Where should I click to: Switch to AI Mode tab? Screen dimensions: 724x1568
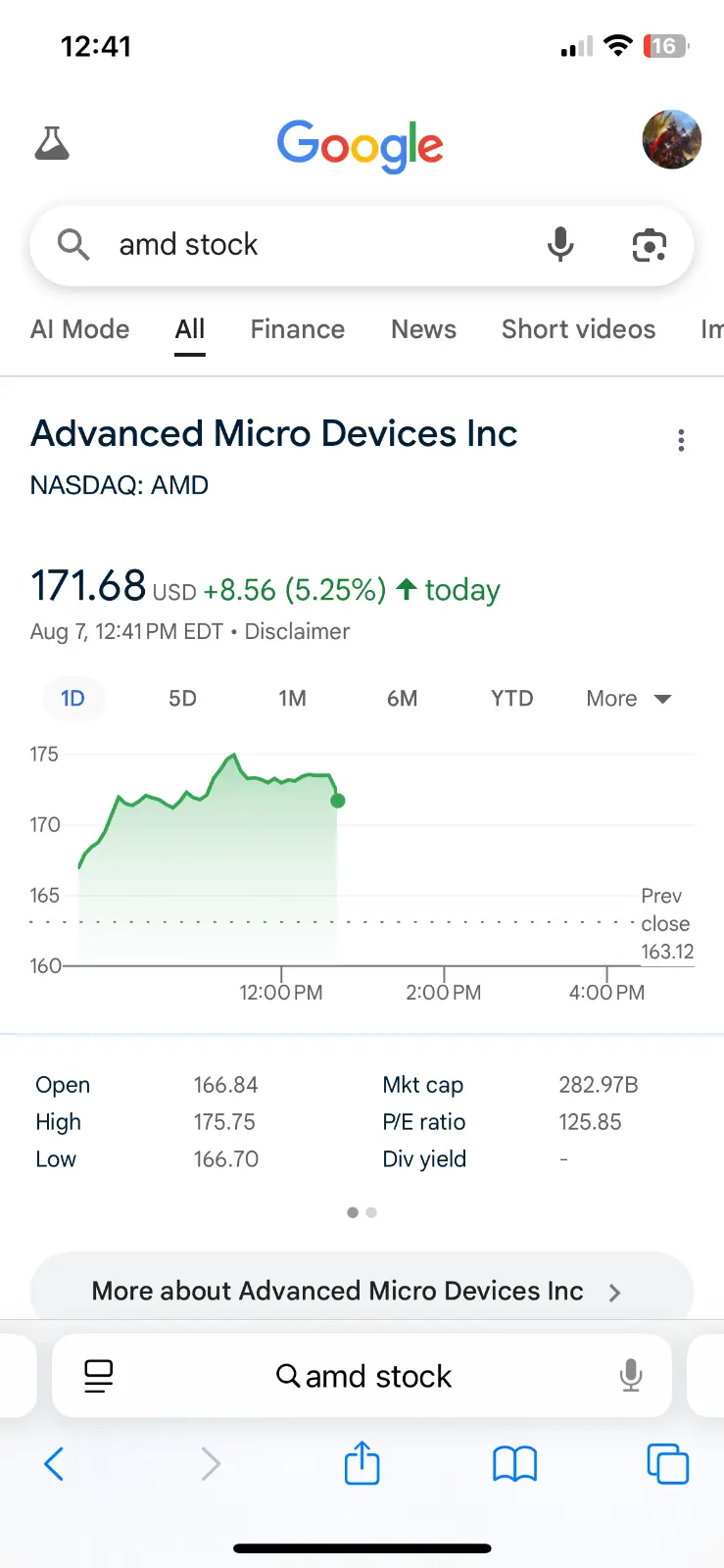point(80,329)
